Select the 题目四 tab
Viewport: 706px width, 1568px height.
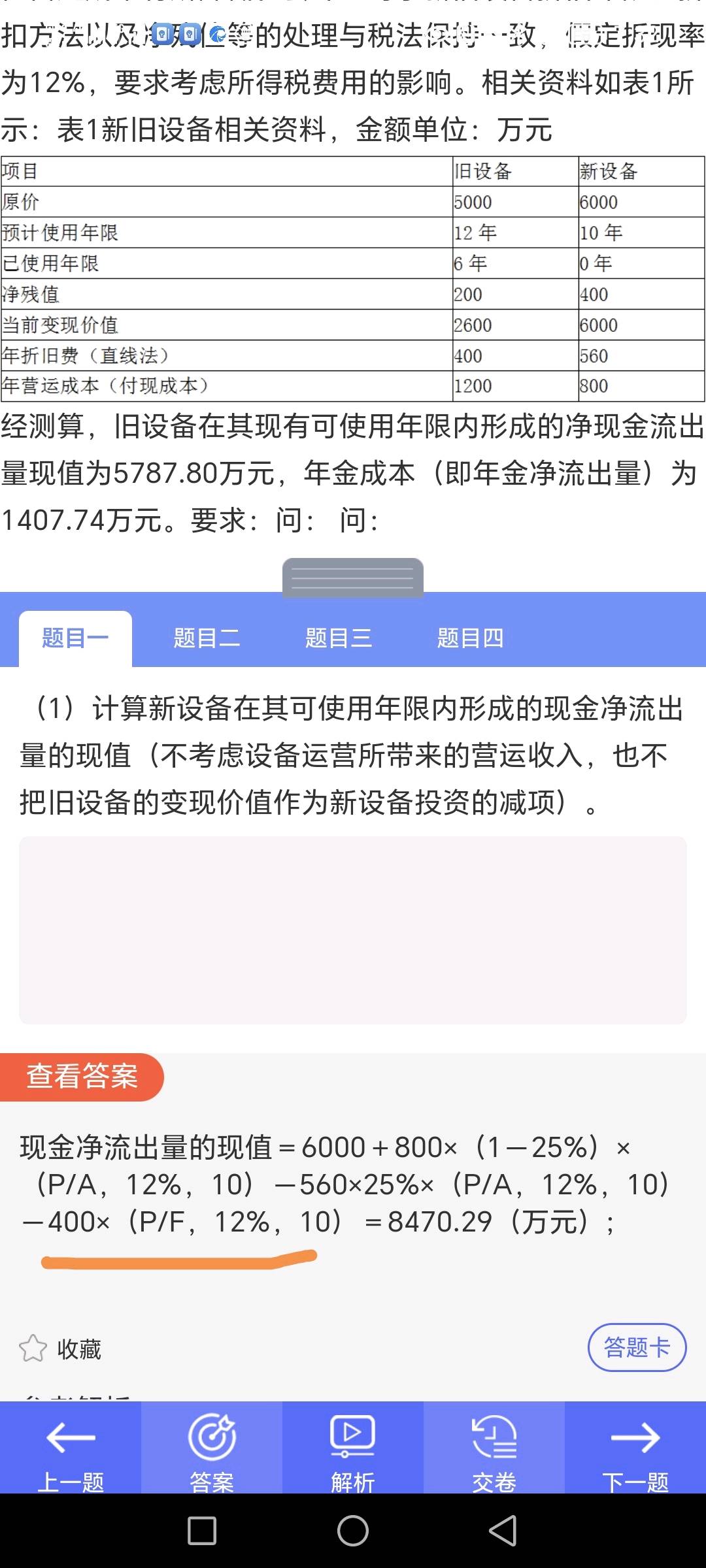click(470, 638)
